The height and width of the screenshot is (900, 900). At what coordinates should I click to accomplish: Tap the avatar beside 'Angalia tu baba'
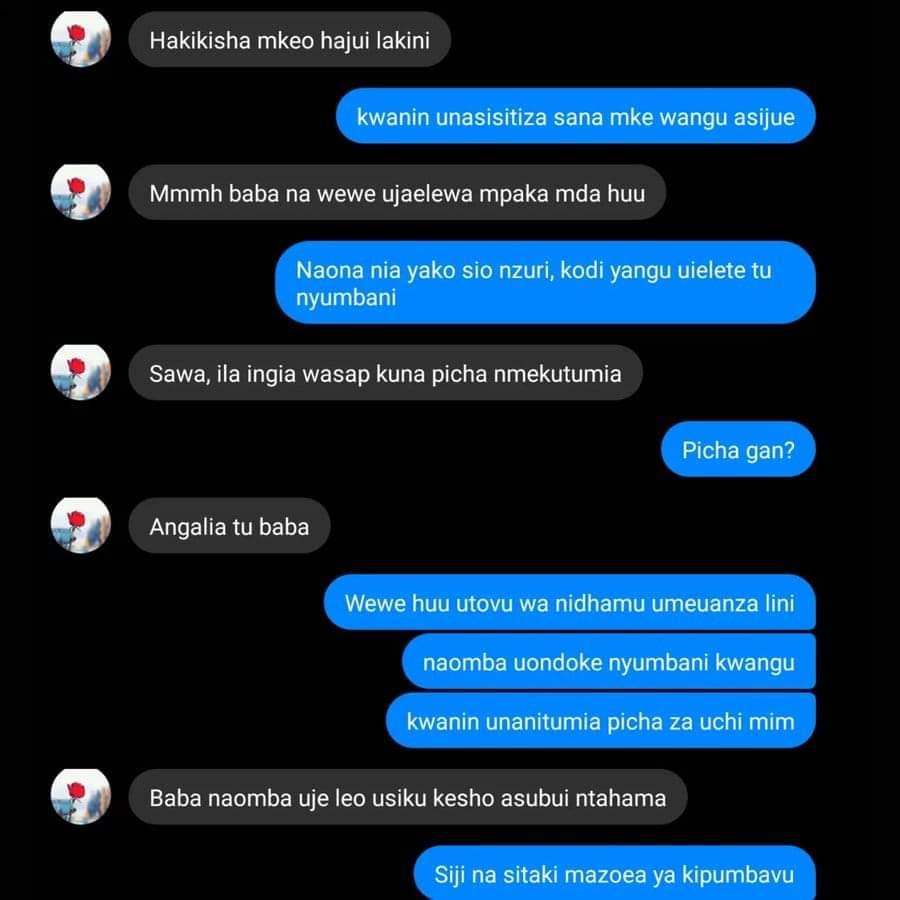[x=80, y=525]
